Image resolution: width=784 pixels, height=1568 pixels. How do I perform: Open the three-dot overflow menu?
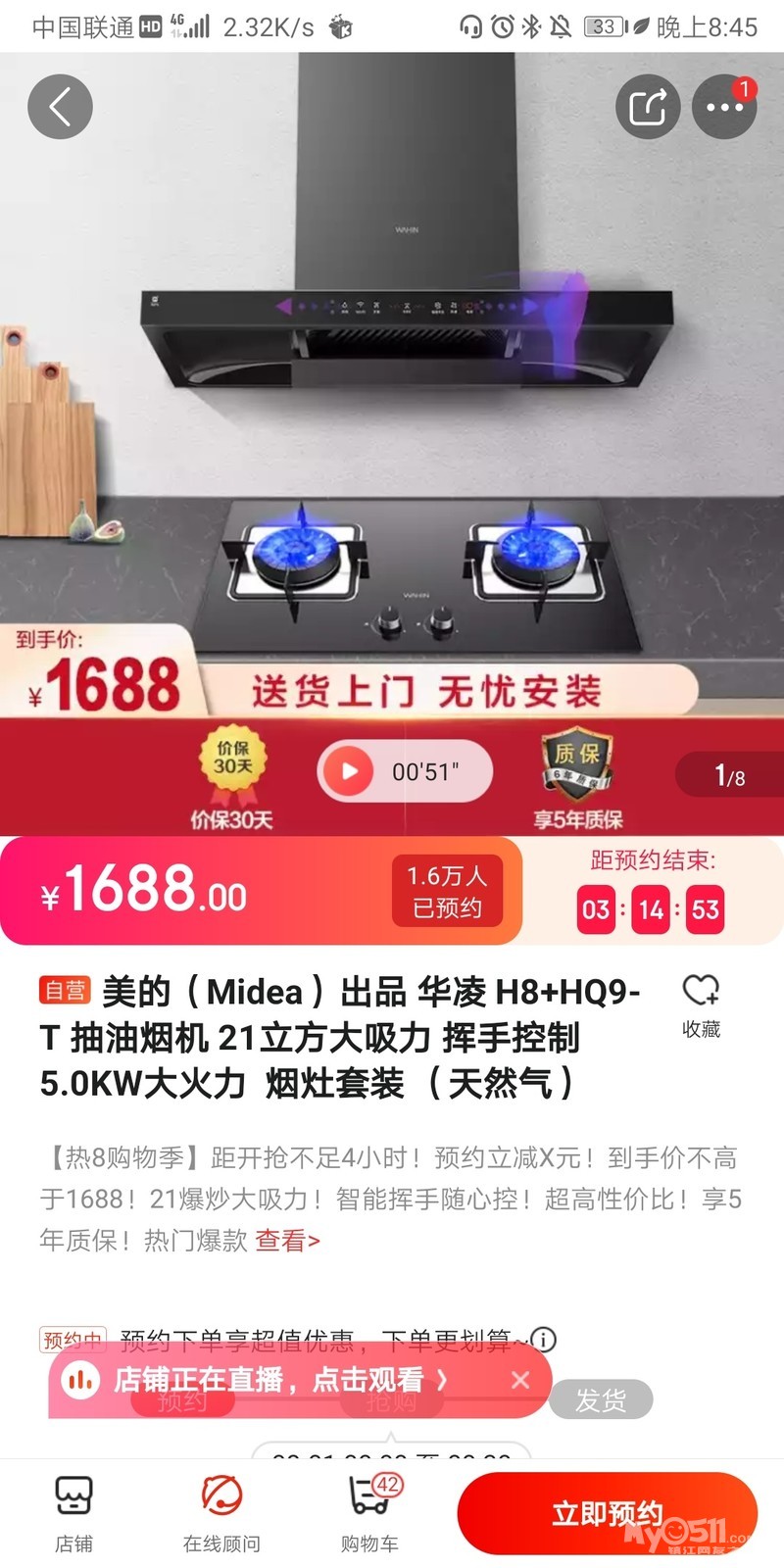(x=724, y=106)
